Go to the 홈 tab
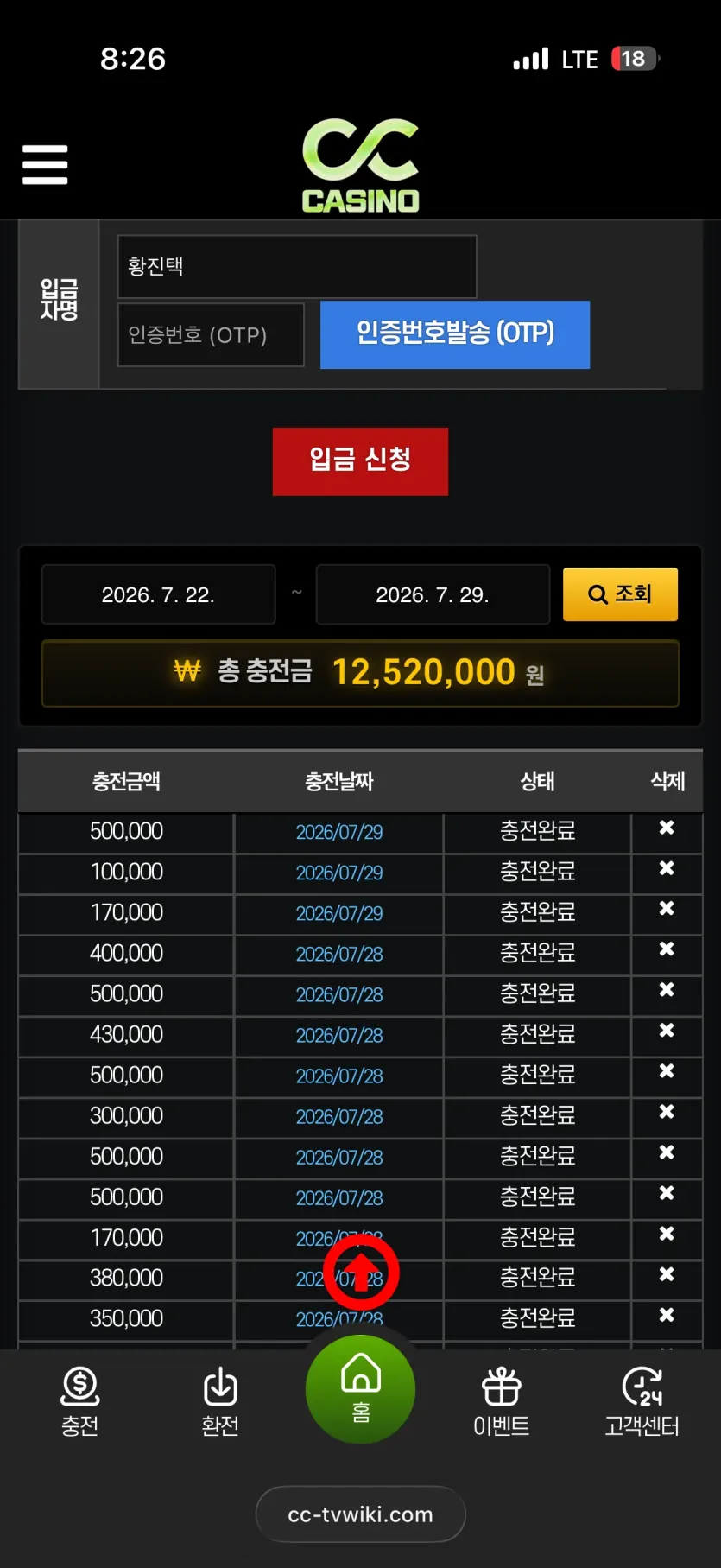This screenshot has width=721, height=1568. pos(360,1389)
